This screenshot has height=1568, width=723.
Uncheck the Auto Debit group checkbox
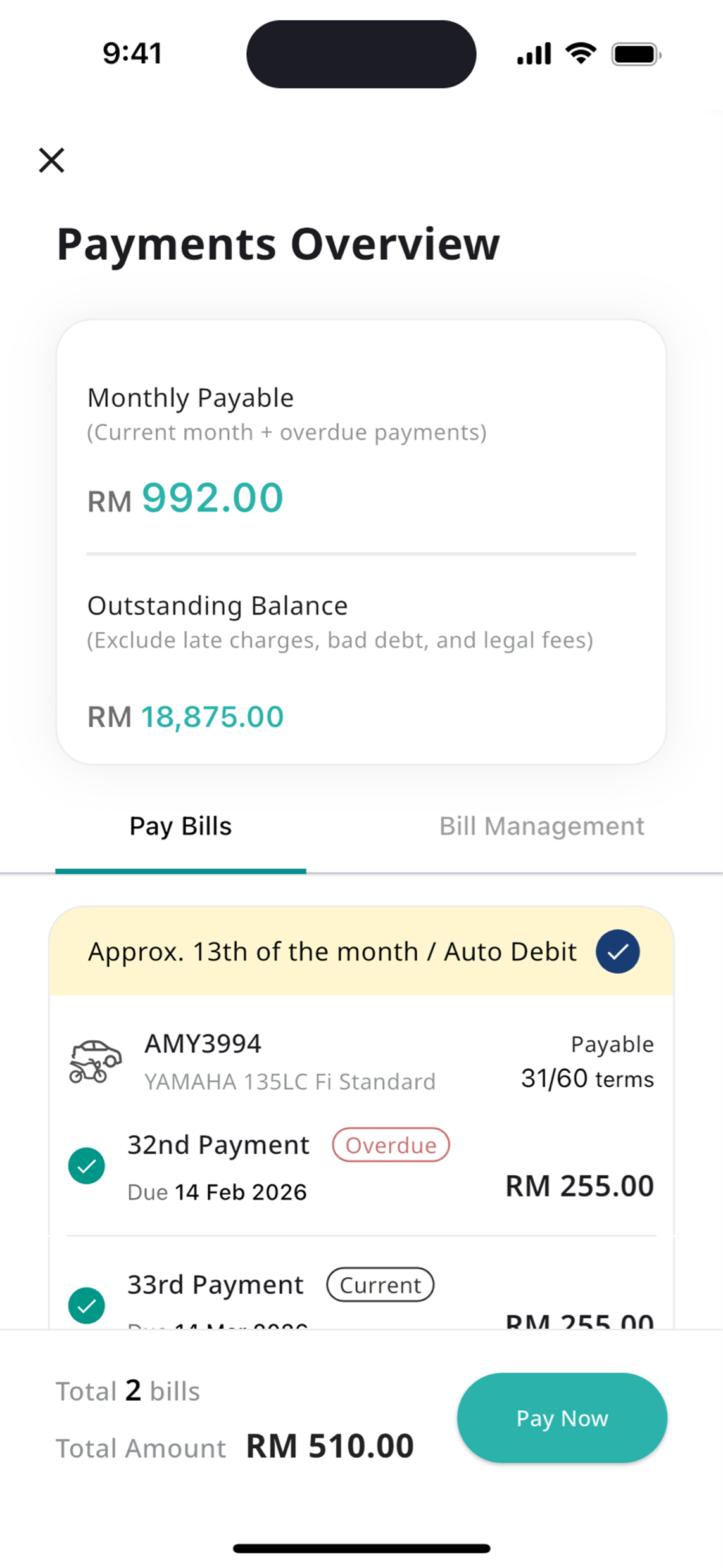click(617, 952)
